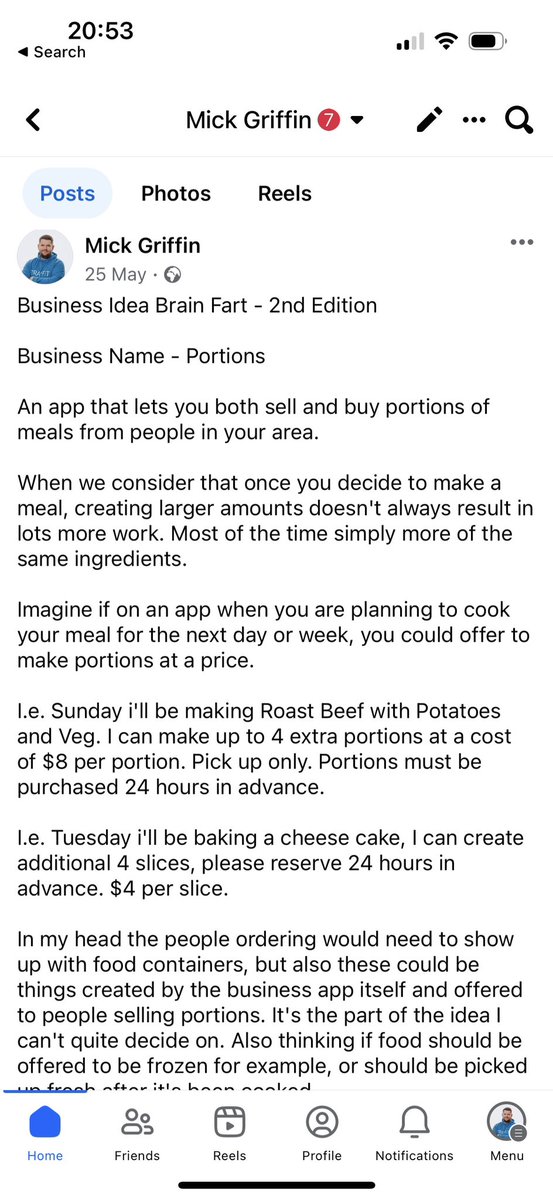
Task: Open the Friends tab
Action: [137, 1134]
